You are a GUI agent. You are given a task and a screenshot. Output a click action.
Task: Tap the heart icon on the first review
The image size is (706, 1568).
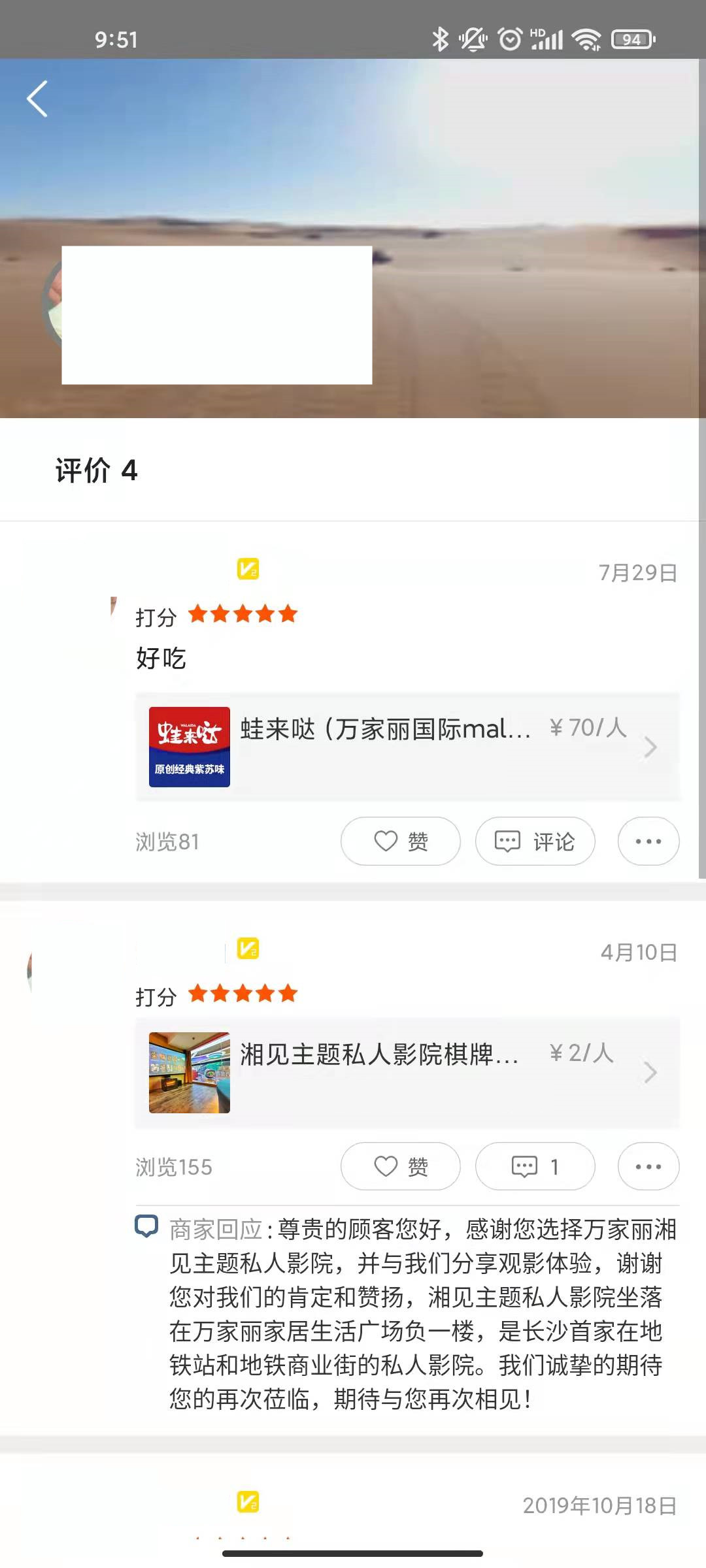(x=384, y=841)
